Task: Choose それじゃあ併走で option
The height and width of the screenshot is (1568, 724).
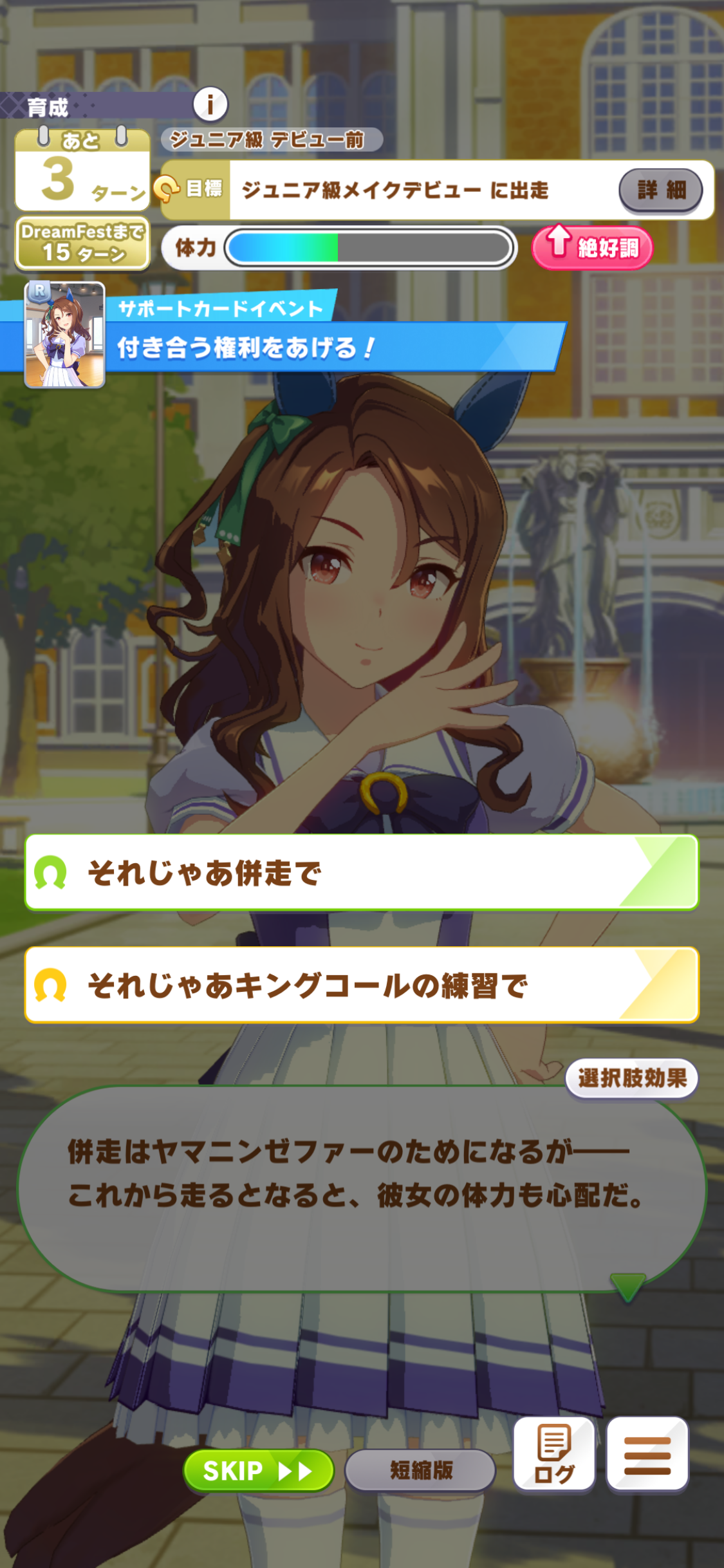Action: (362, 872)
